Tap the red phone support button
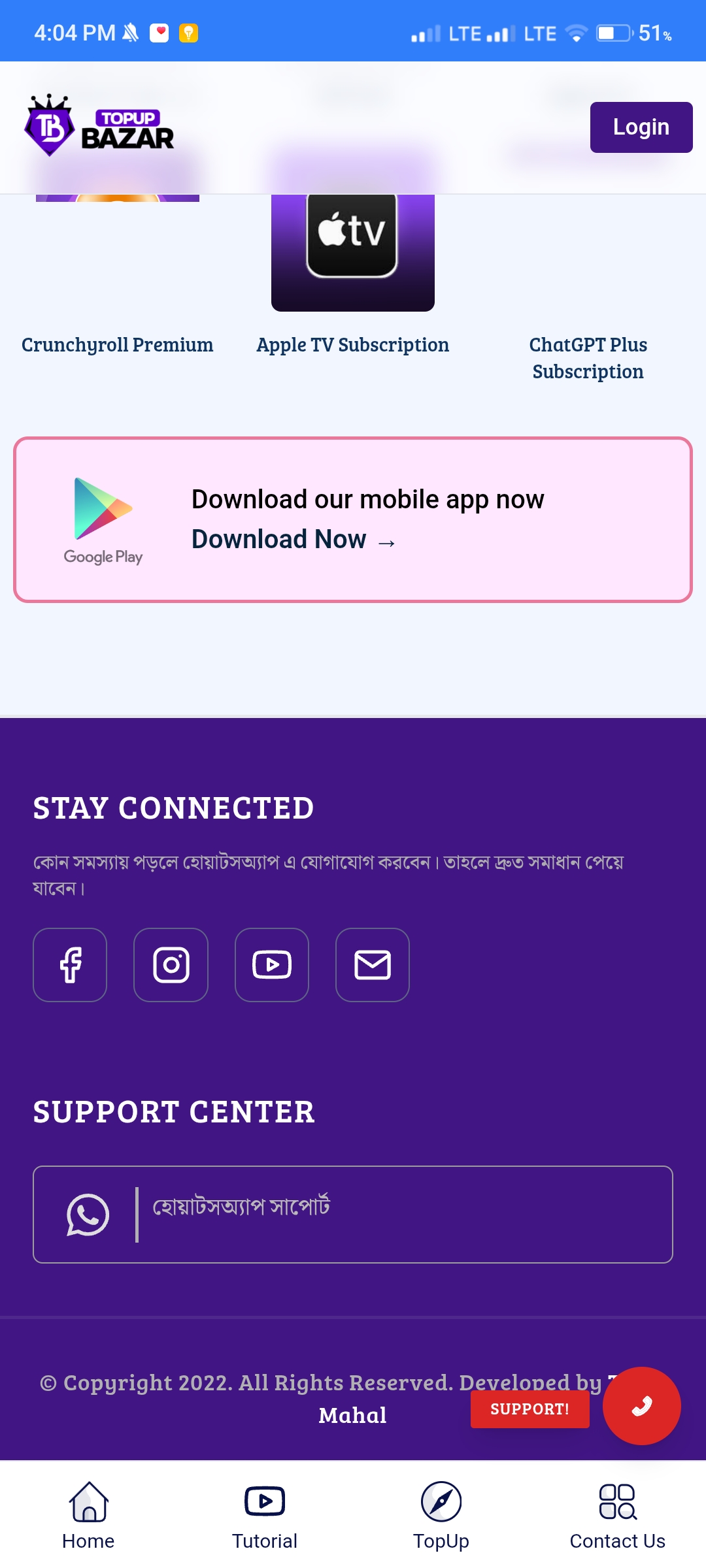 (x=641, y=1406)
